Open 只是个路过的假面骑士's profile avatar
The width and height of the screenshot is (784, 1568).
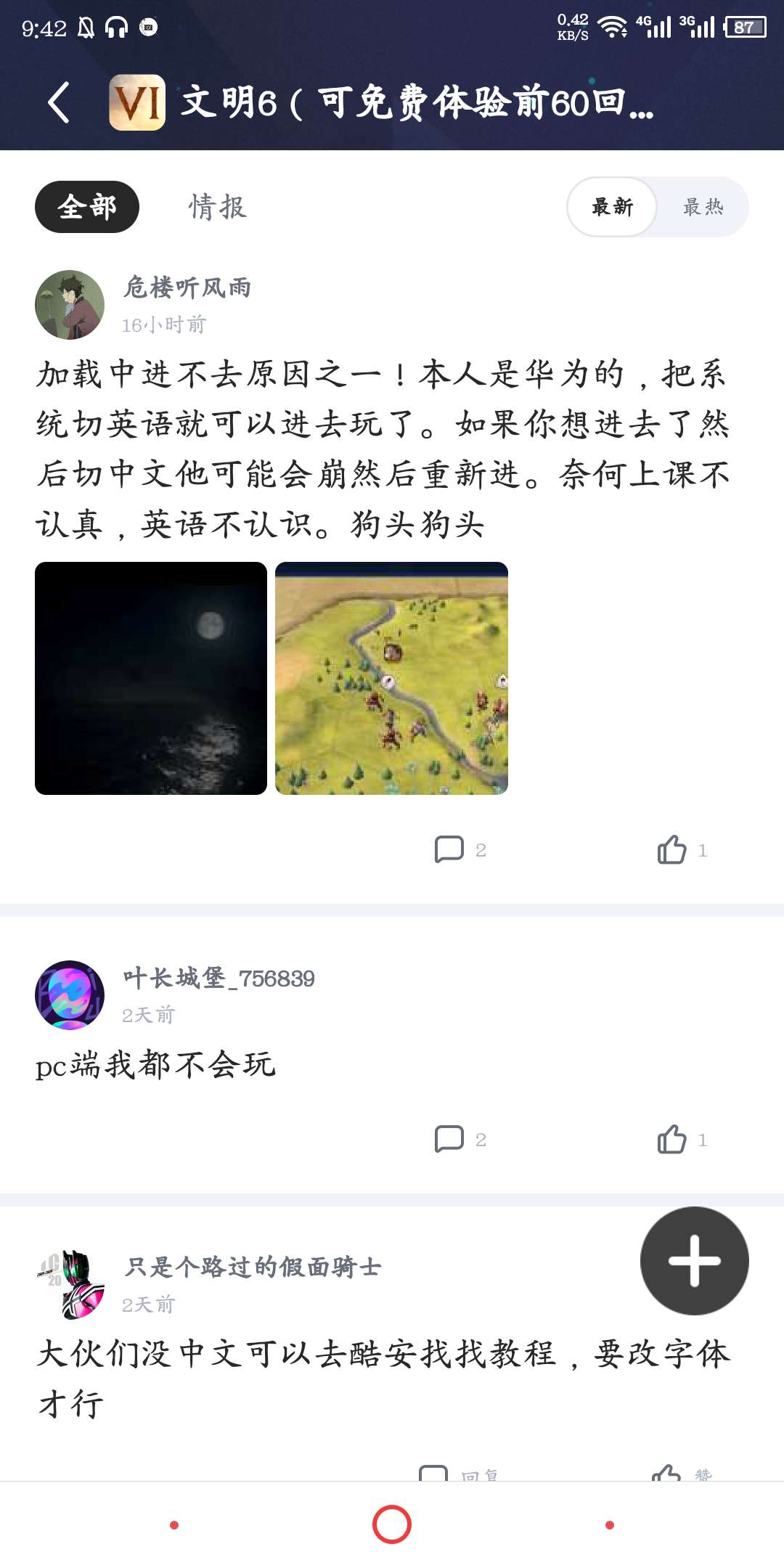tap(70, 1284)
